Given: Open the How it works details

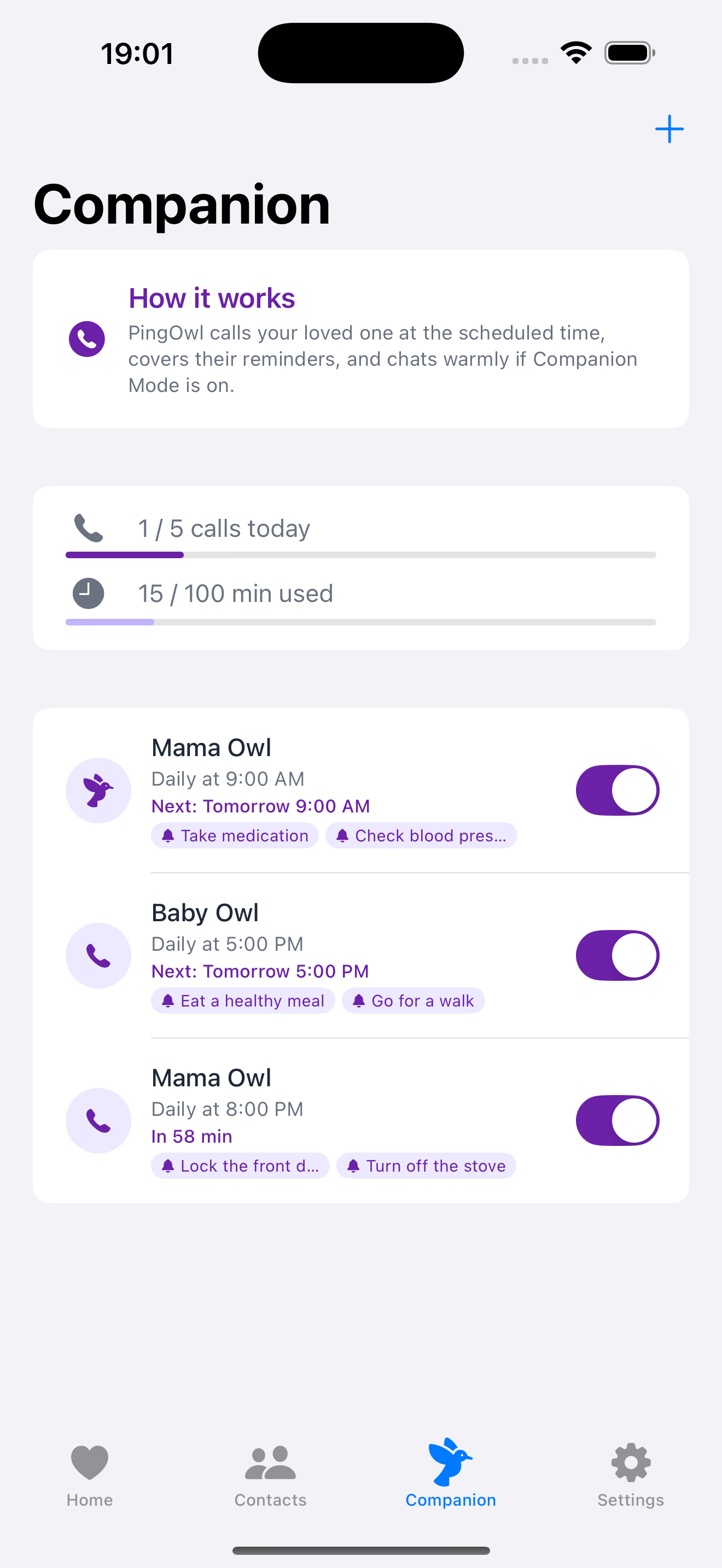Looking at the screenshot, I should [x=211, y=297].
